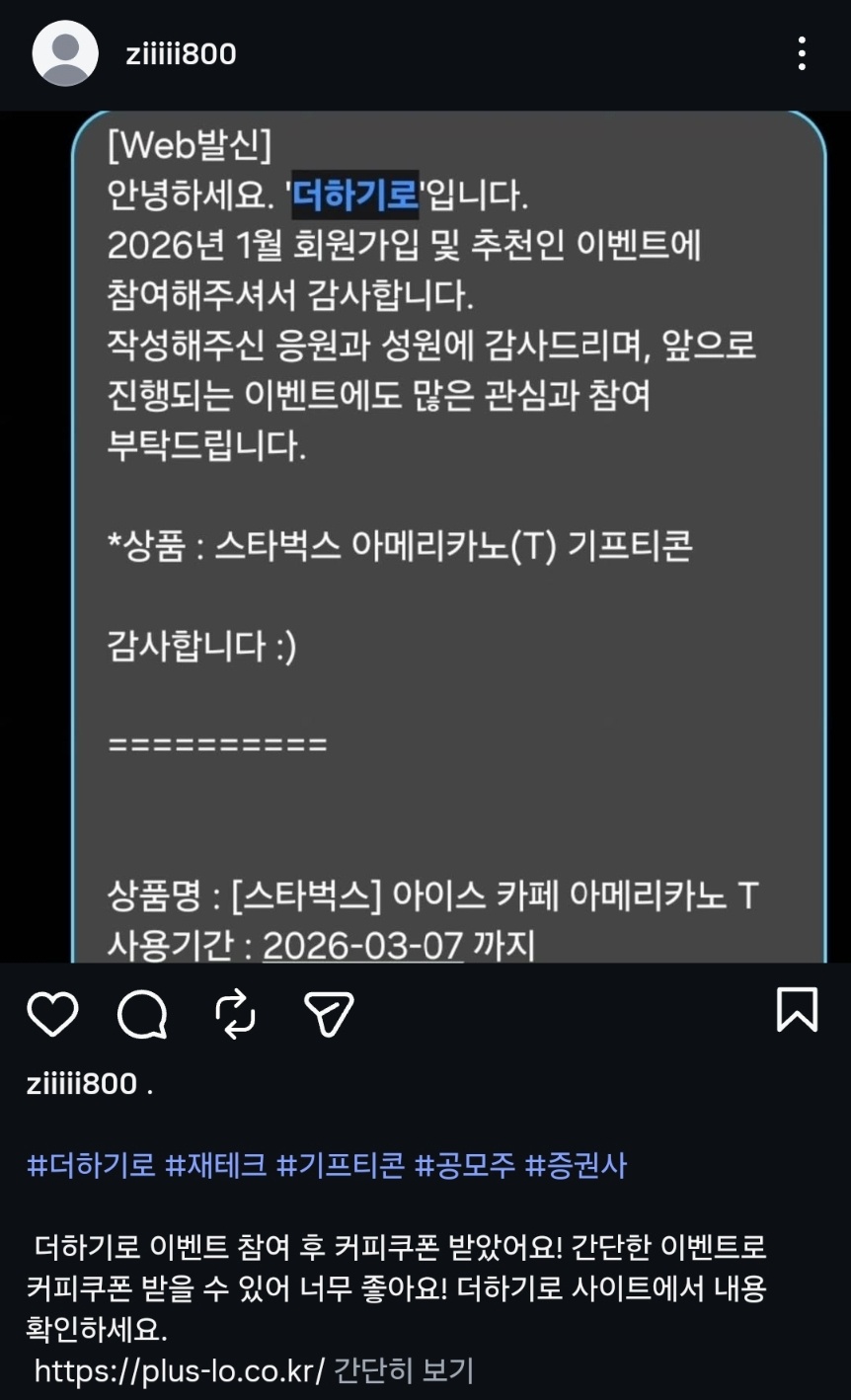851x1400 pixels.
Task: Repost using the repost arrows icon
Action: 234,1011
